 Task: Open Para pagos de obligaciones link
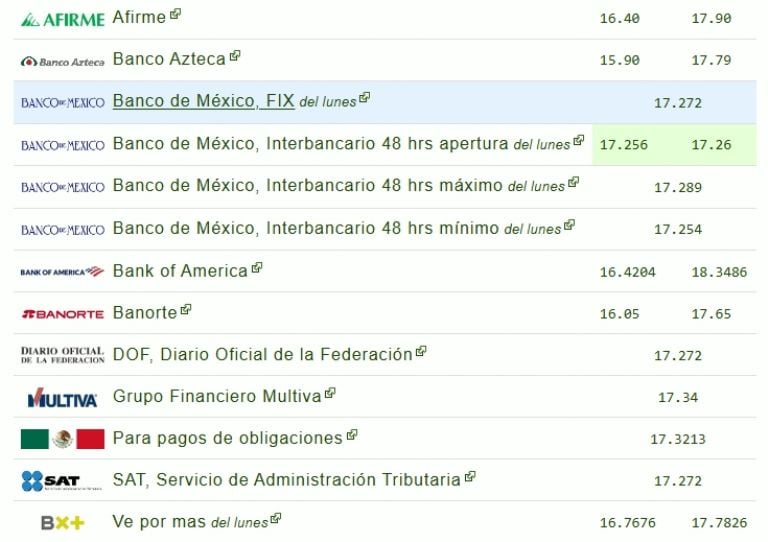pos(235,438)
